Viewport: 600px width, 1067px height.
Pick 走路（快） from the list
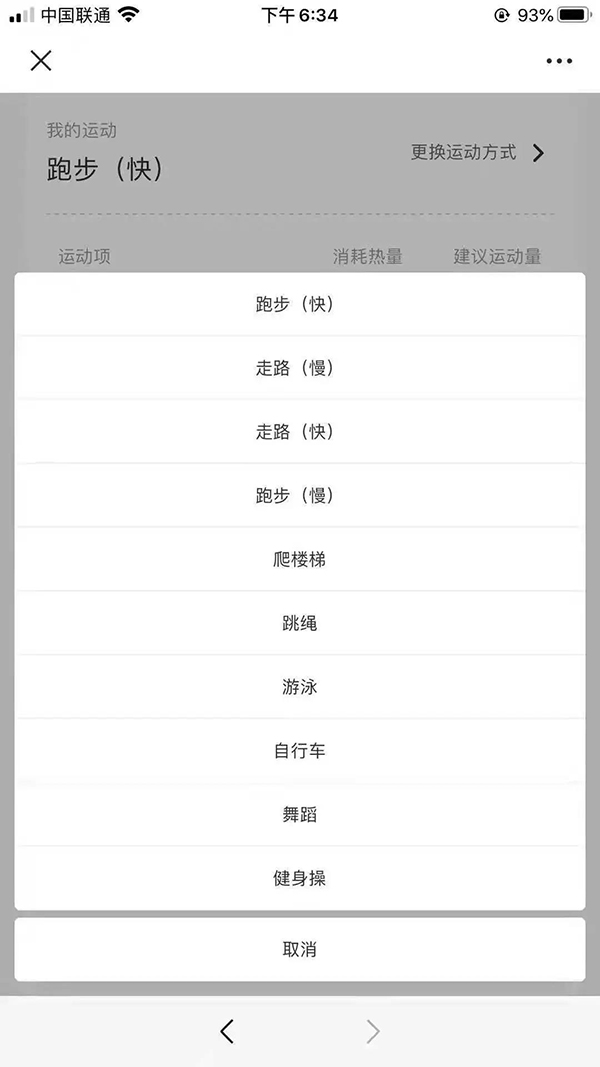(299, 432)
